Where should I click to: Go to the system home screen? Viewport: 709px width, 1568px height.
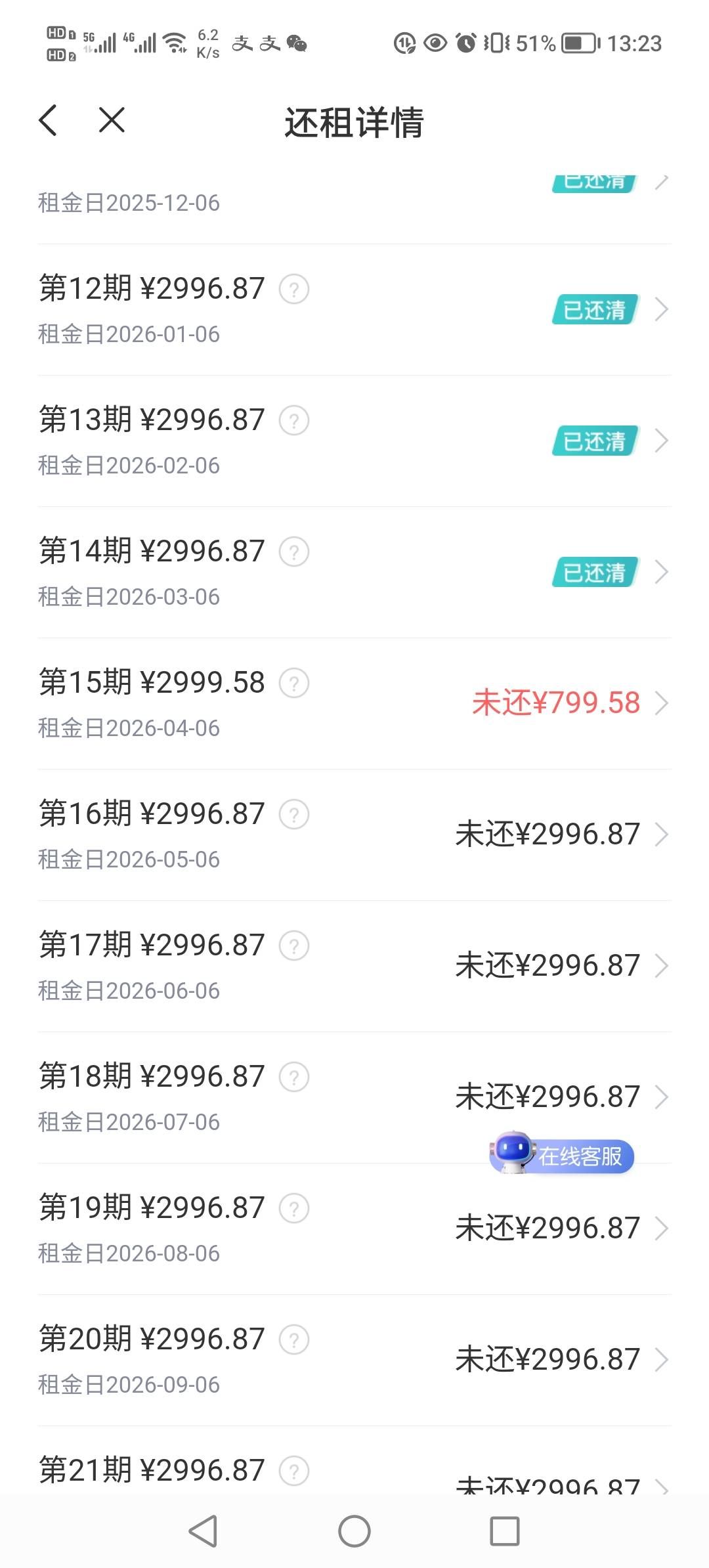coord(354,1531)
